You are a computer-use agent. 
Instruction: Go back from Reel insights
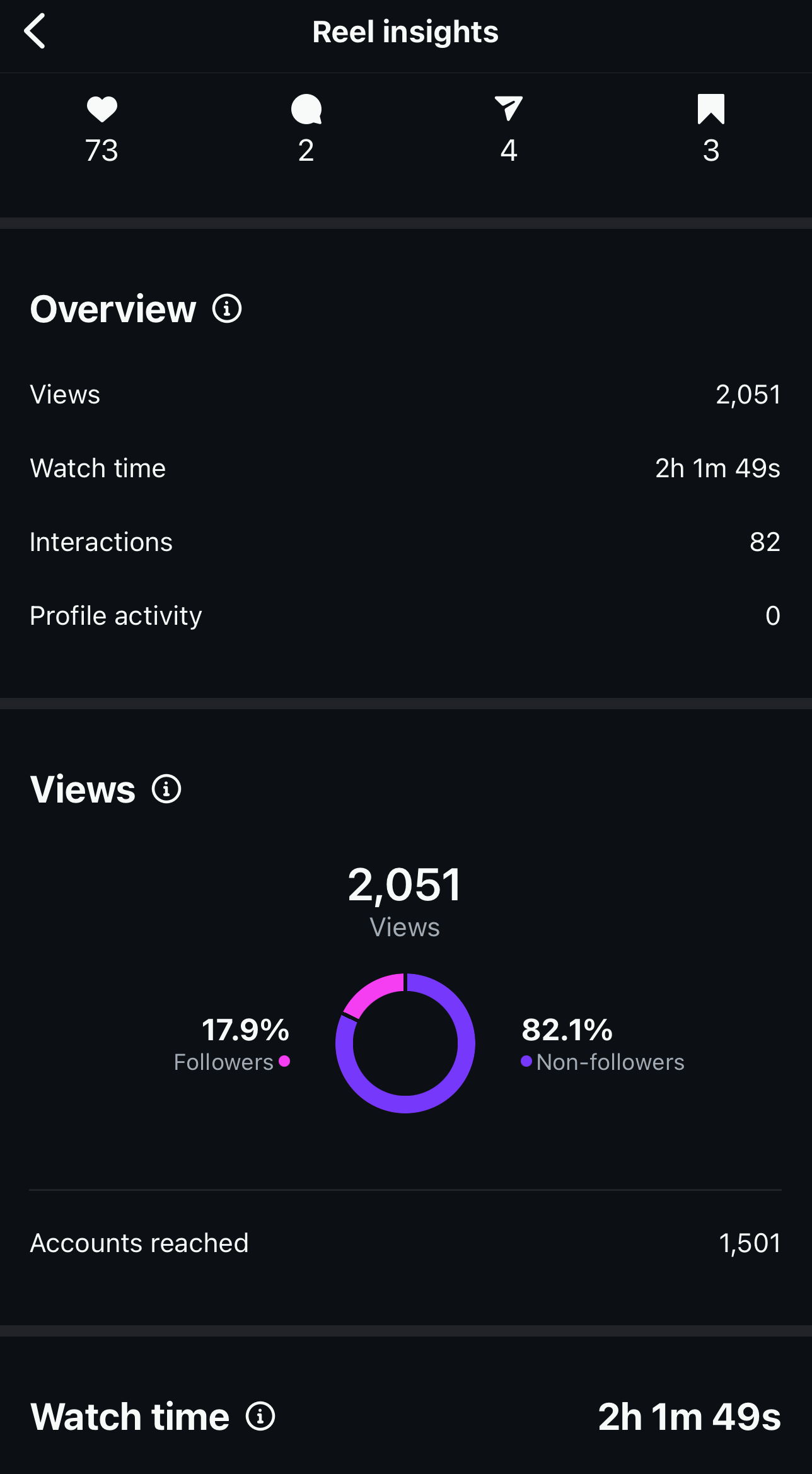point(35,32)
